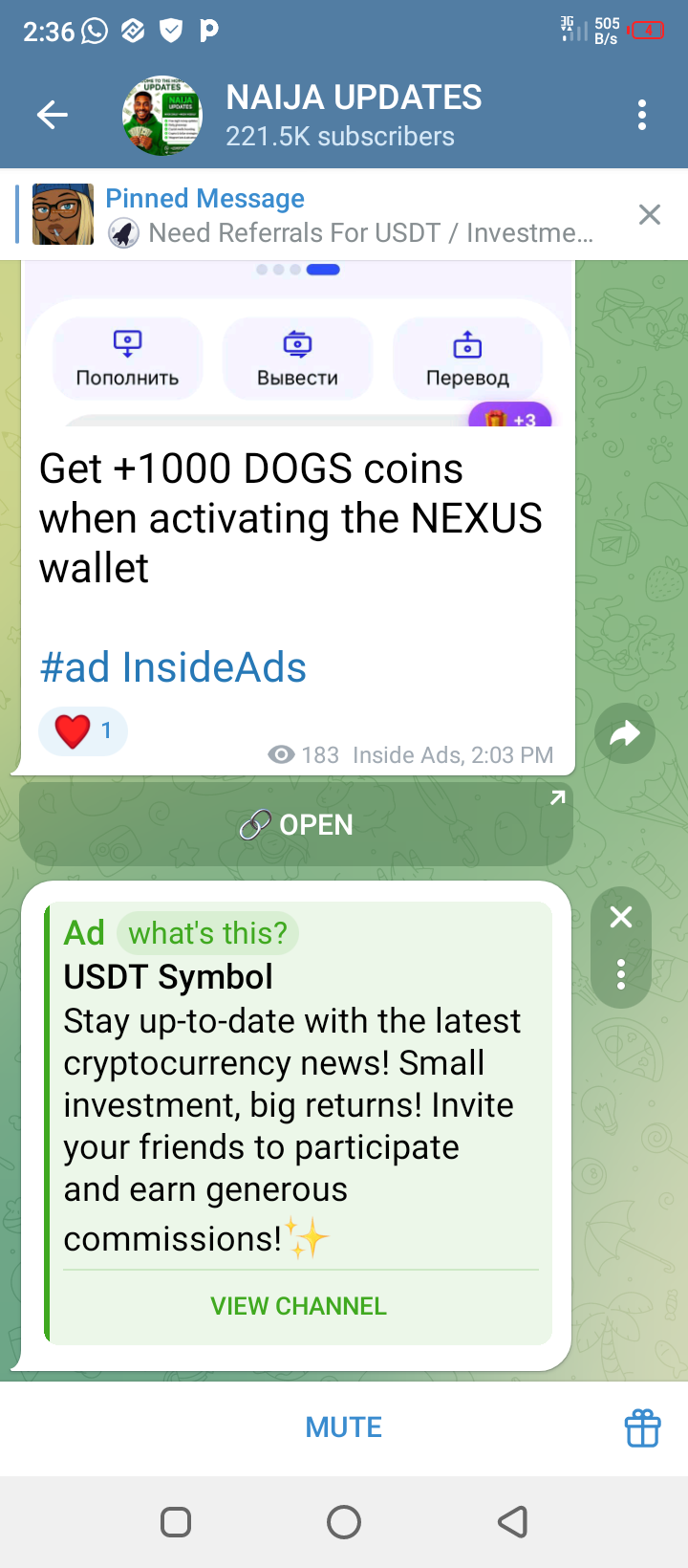Open the channel overflow menu
The width and height of the screenshot is (688, 1568).
tap(642, 116)
